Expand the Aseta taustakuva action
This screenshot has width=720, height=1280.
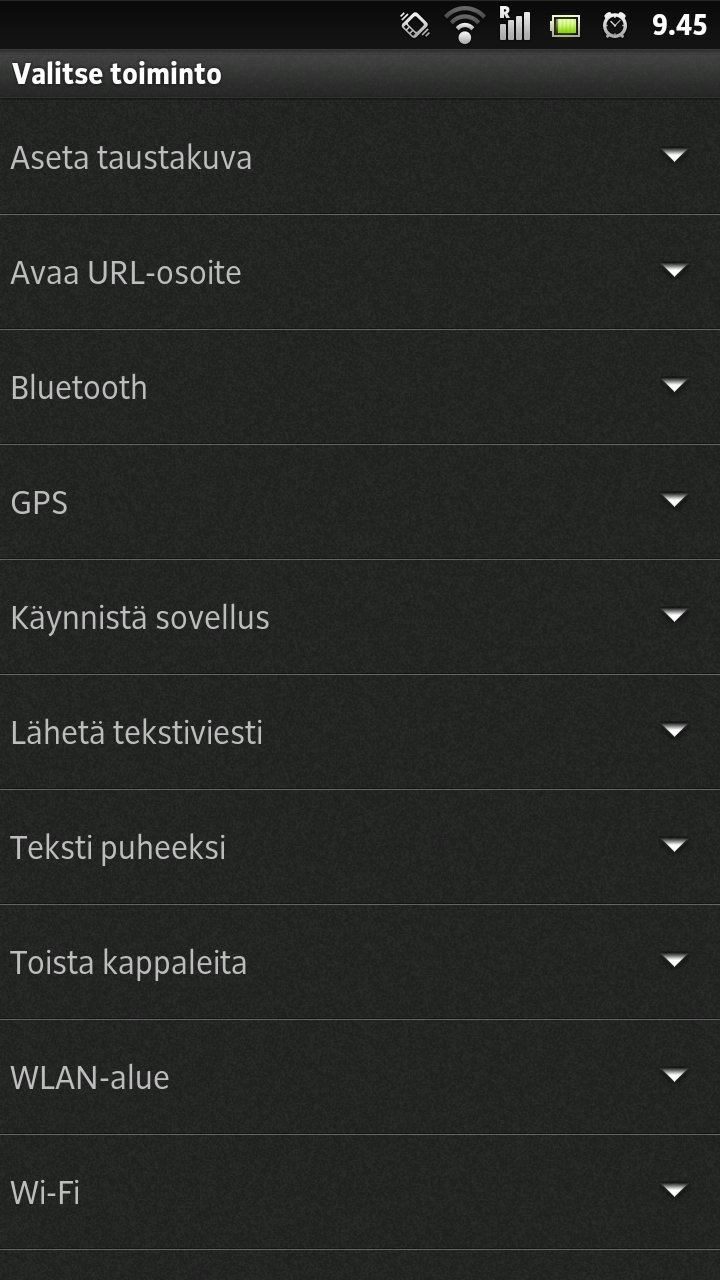pyautogui.click(x=360, y=157)
